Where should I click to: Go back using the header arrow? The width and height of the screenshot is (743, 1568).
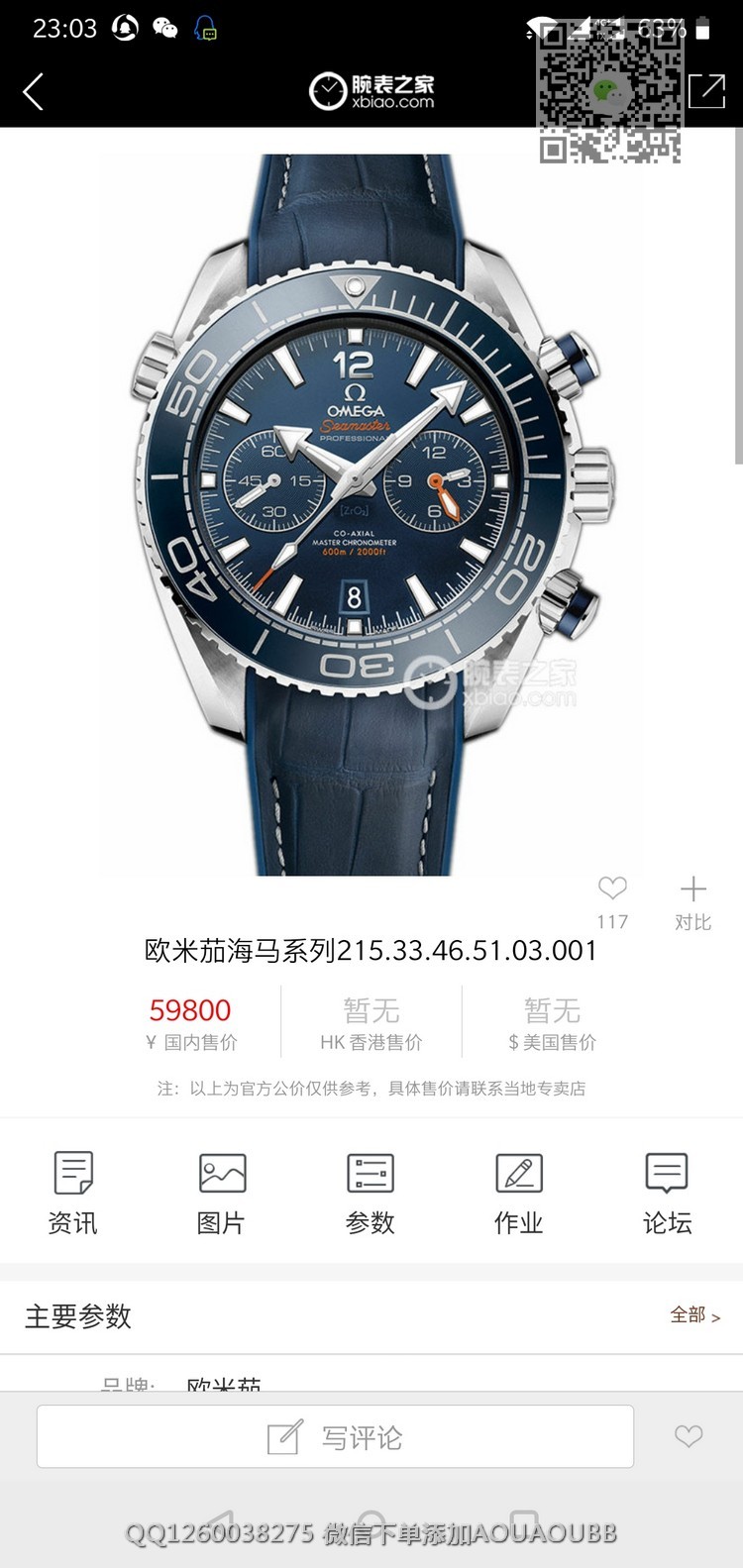point(34,91)
